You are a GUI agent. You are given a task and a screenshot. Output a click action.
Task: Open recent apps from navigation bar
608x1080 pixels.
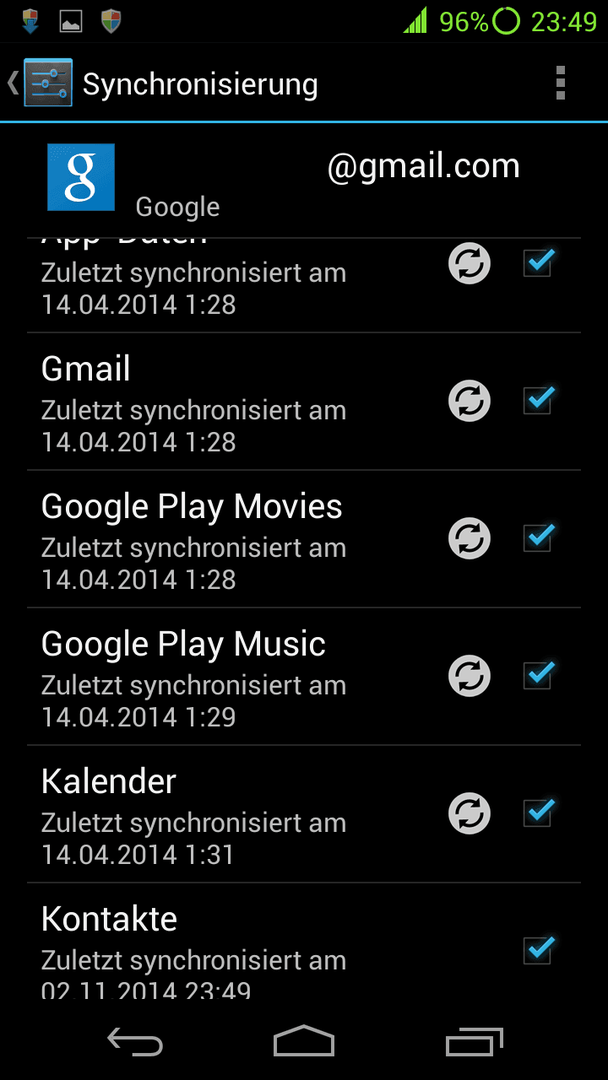[x=474, y=1041]
